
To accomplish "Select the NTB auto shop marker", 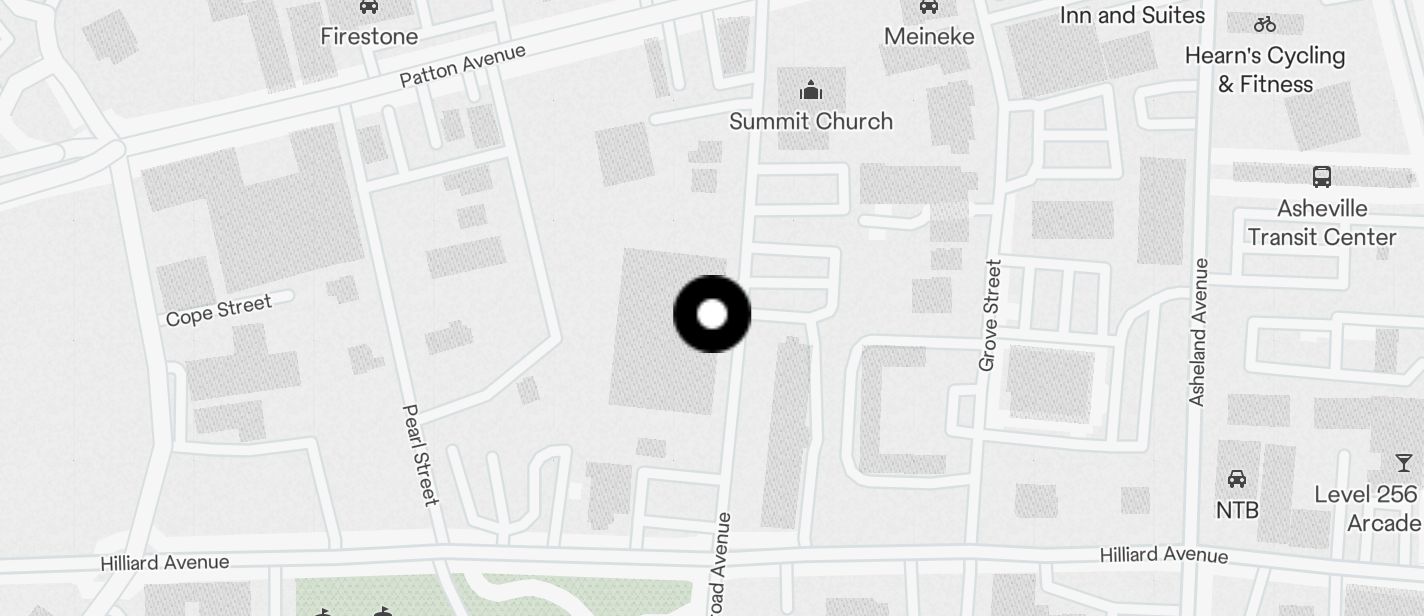I will (1237, 479).
